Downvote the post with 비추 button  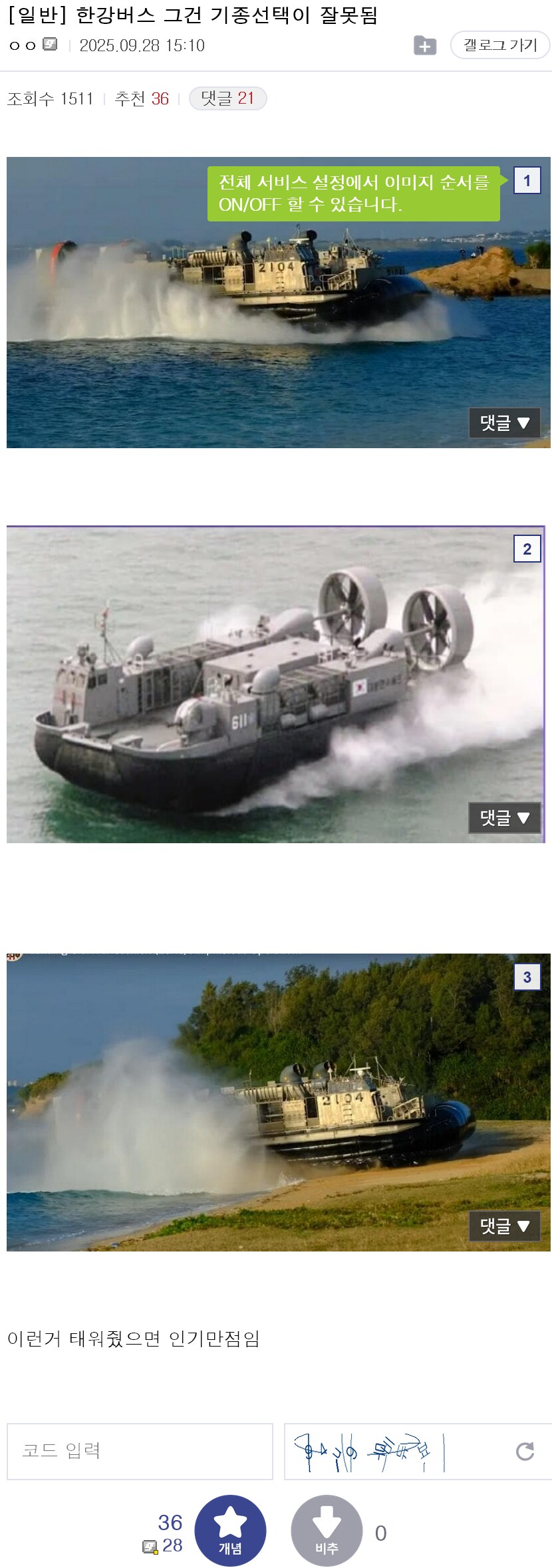pos(327,1531)
